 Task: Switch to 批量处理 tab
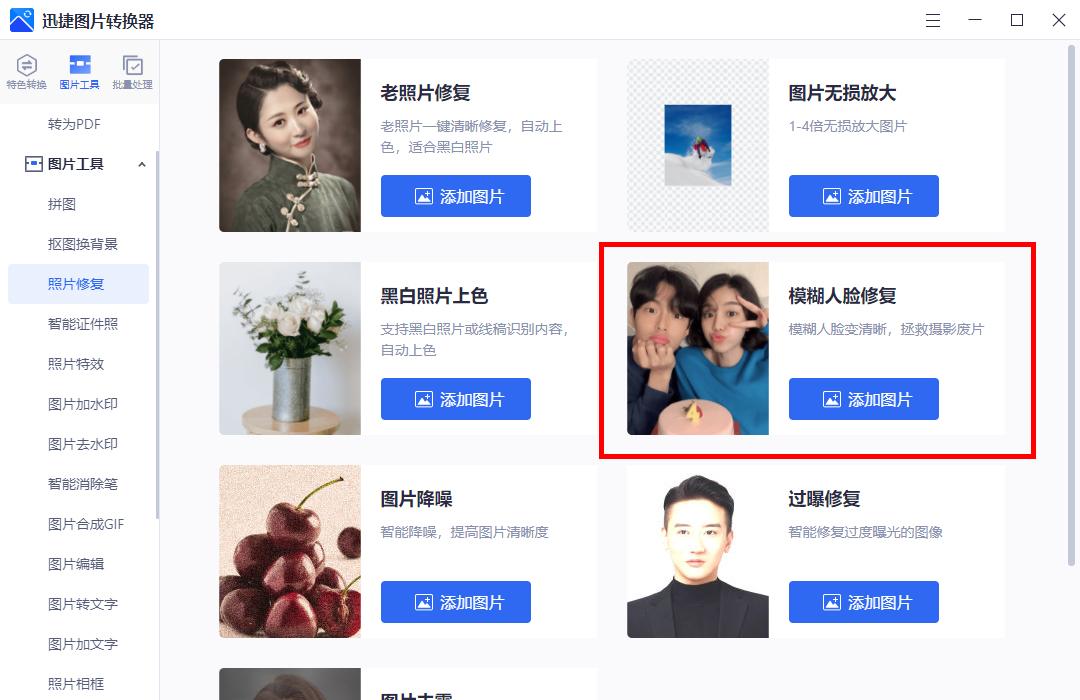tap(132, 72)
